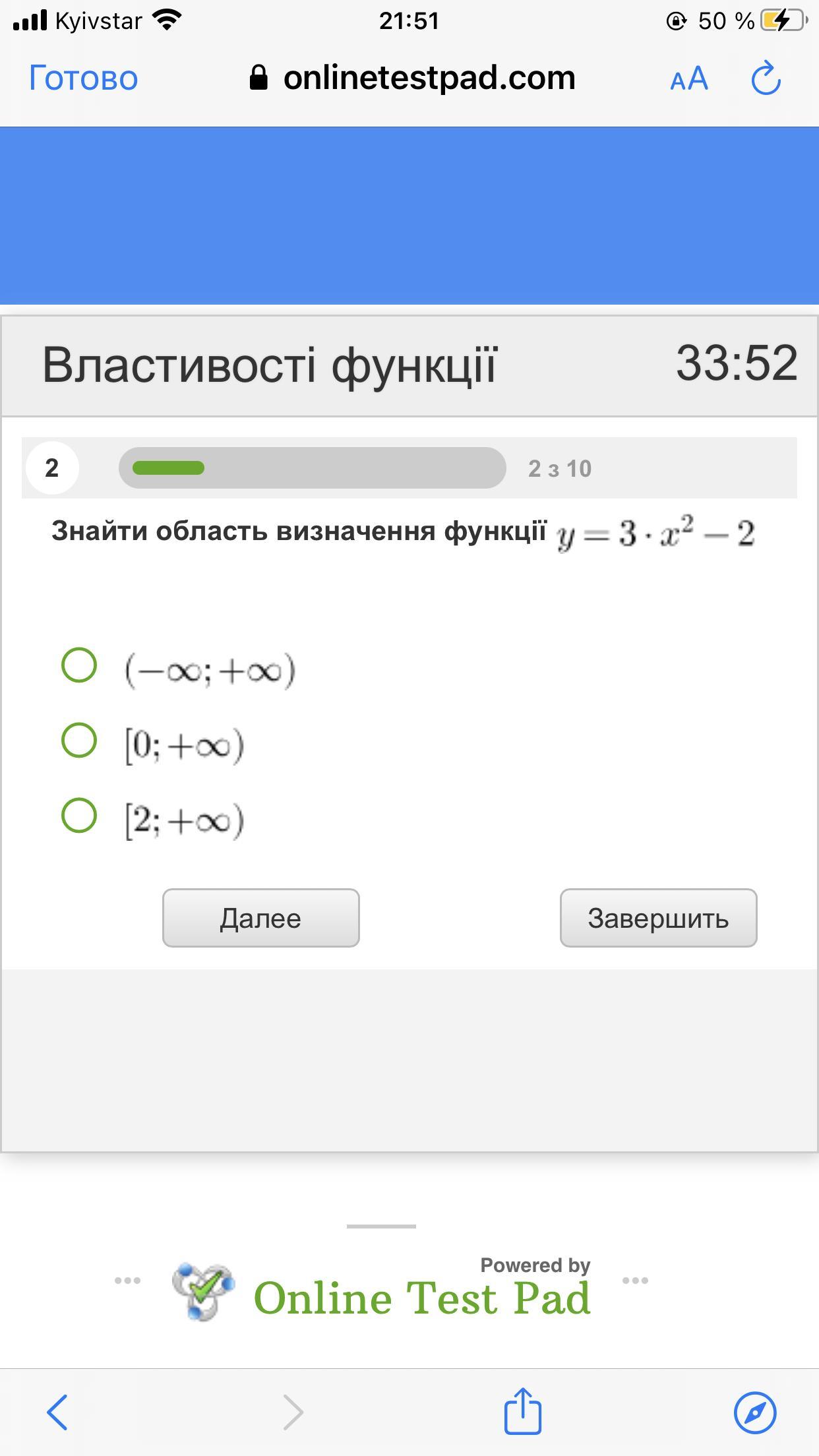Go back to the previous page
This screenshot has width=819, height=1456.
pyautogui.click(x=57, y=1412)
